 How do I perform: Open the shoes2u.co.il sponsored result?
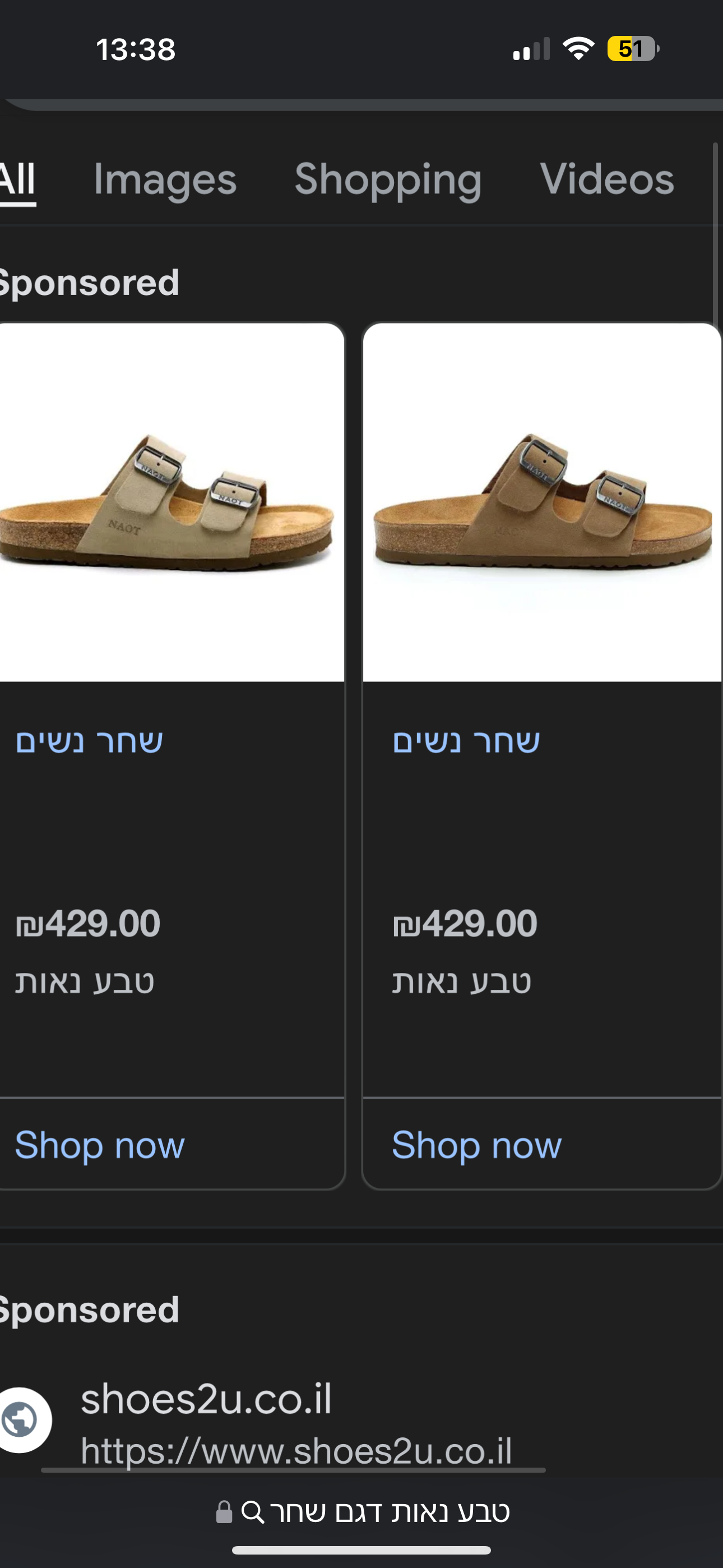coord(206,1398)
